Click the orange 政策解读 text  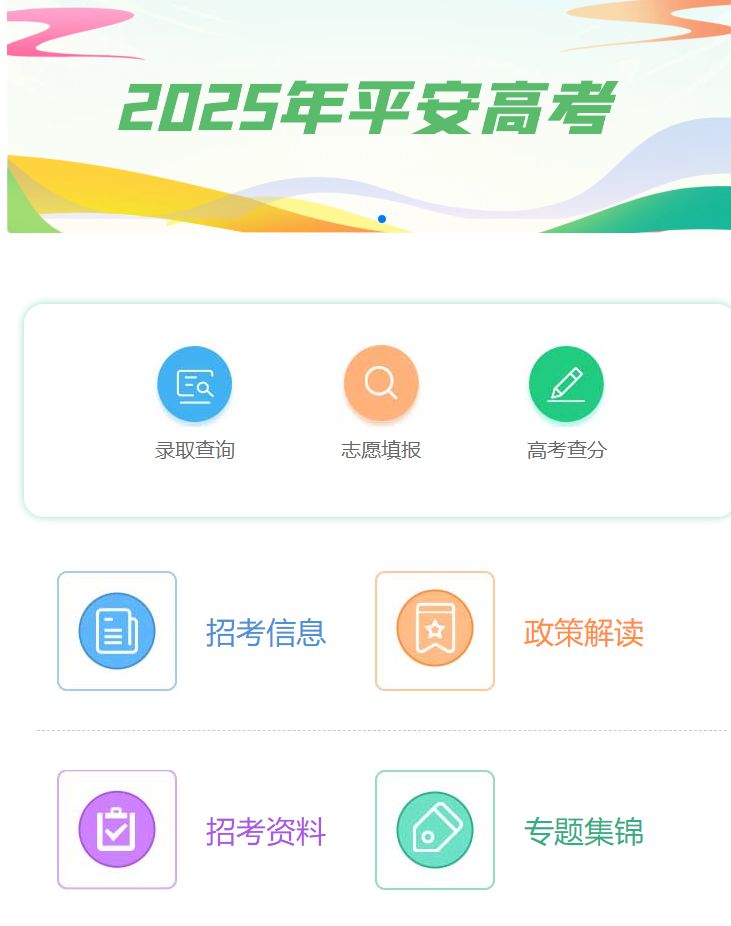tap(583, 632)
